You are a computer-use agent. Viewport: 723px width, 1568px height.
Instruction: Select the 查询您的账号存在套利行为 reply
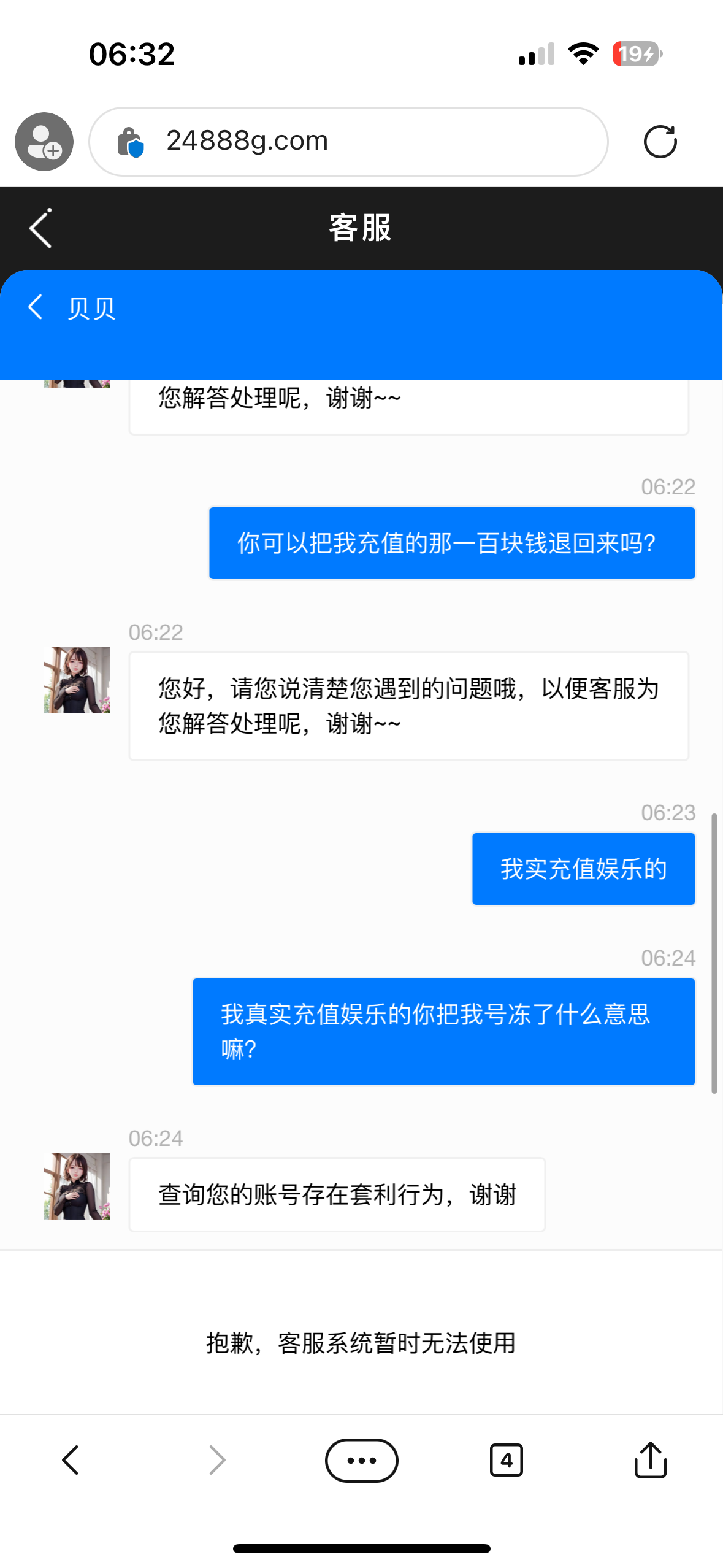click(x=336, y=1194)
